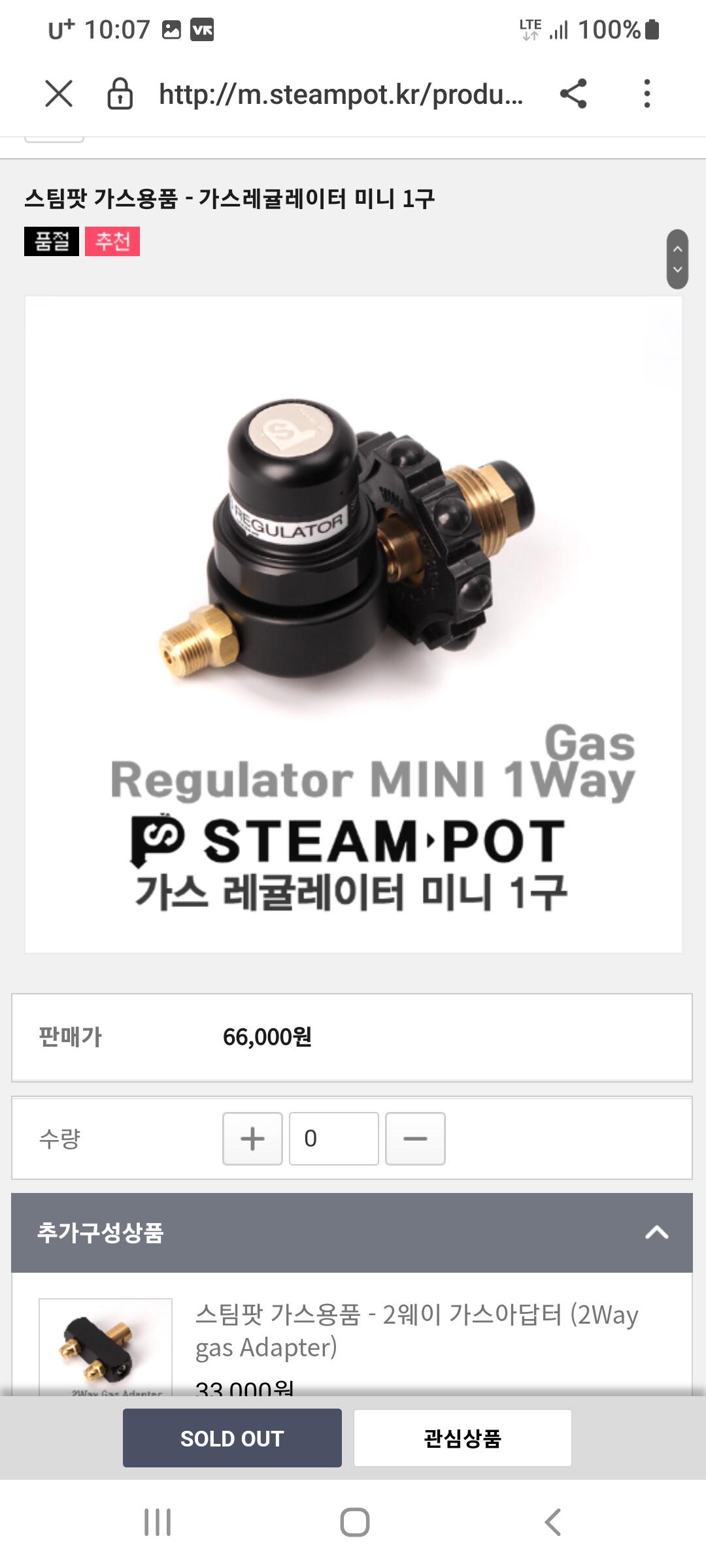Screen dimensions: 706x1568
Task: Add product to 관심상품 wishlist
Action: coord(463,1438)
